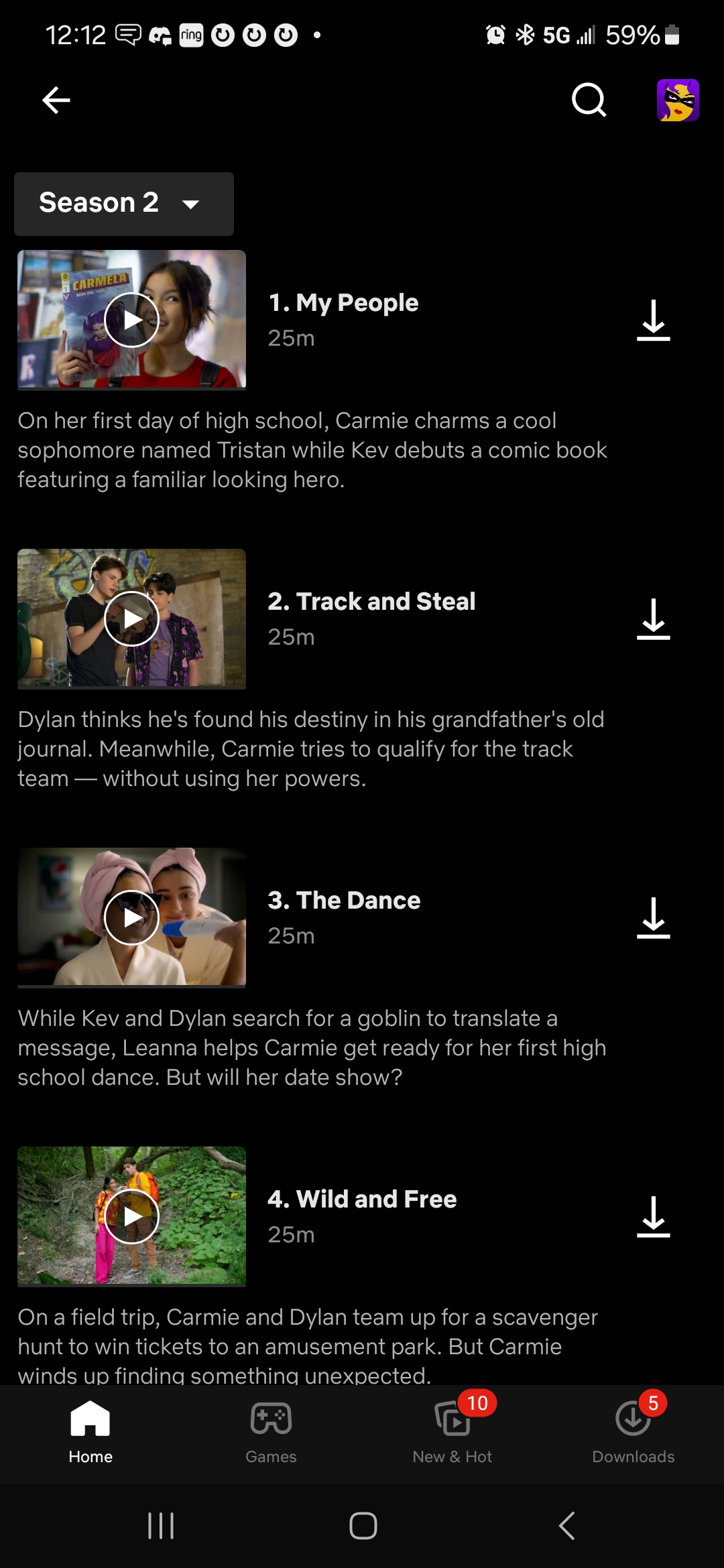Download episode 2 Track and Steal
This screenshot has width=724, height=1568.
tap(653, 619)
